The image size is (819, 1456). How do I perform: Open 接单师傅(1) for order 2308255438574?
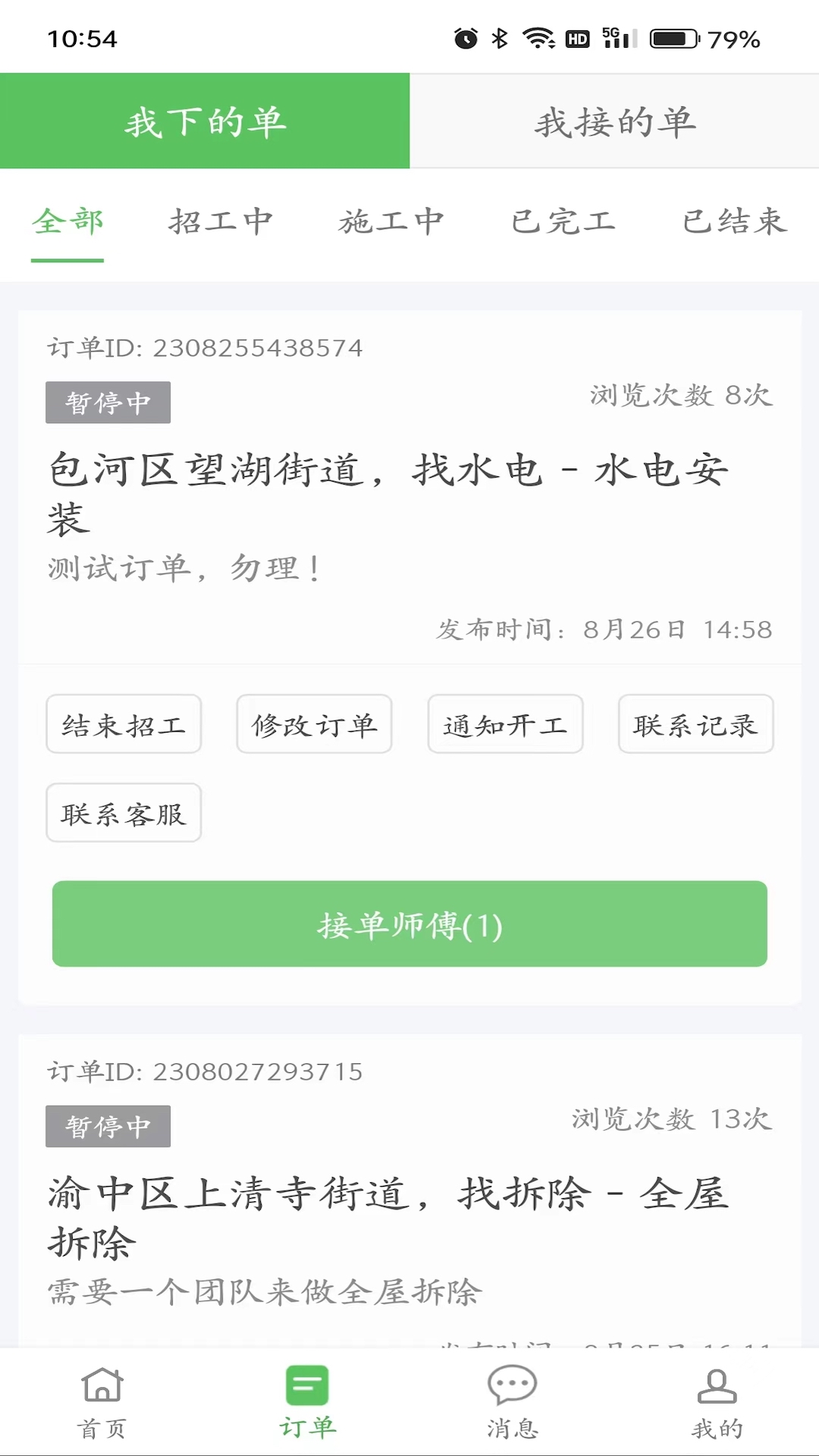409,924
